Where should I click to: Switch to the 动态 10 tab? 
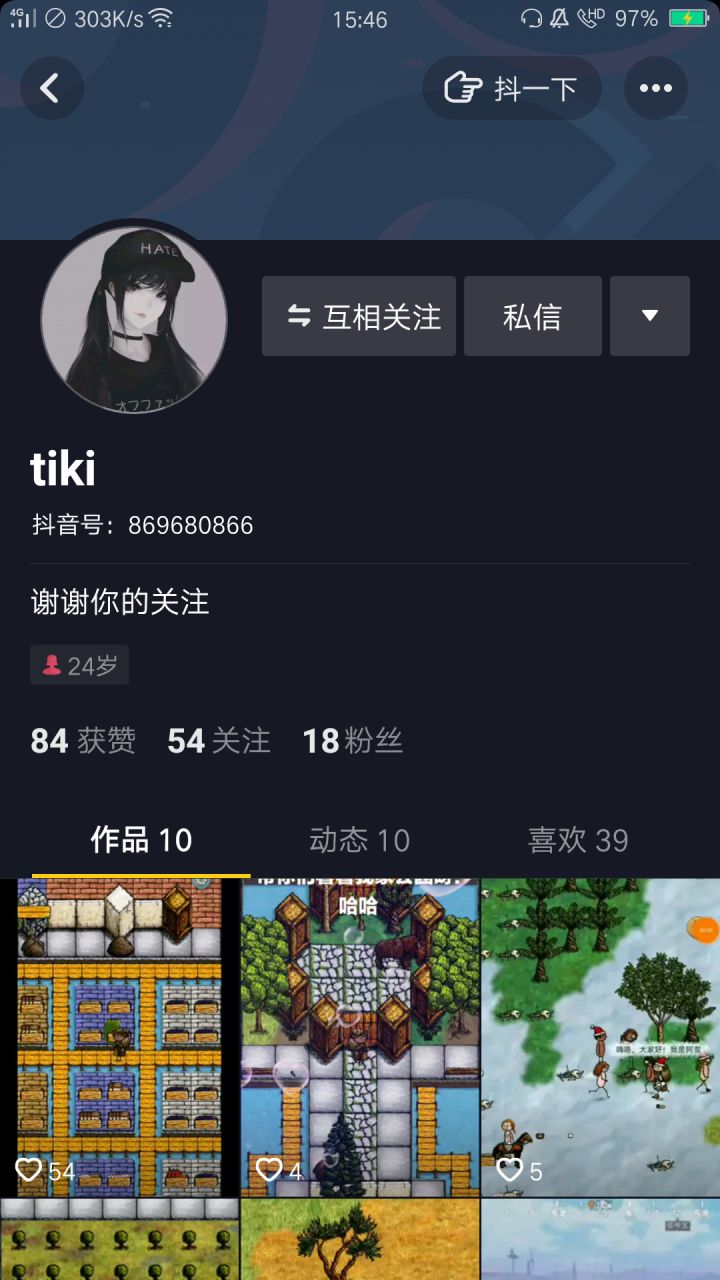[x=359, y=840]
